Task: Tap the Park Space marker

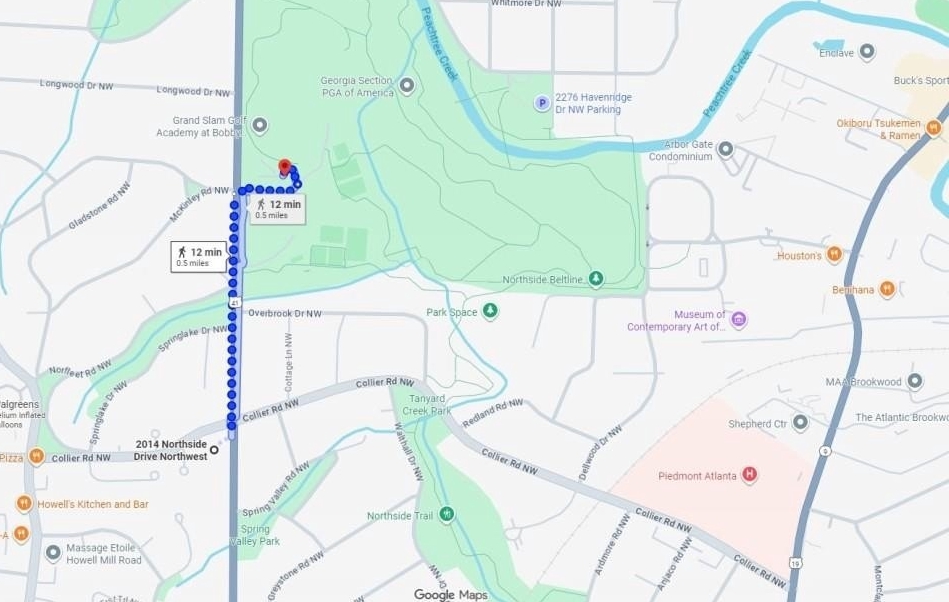Action: [x=490, y=311]
